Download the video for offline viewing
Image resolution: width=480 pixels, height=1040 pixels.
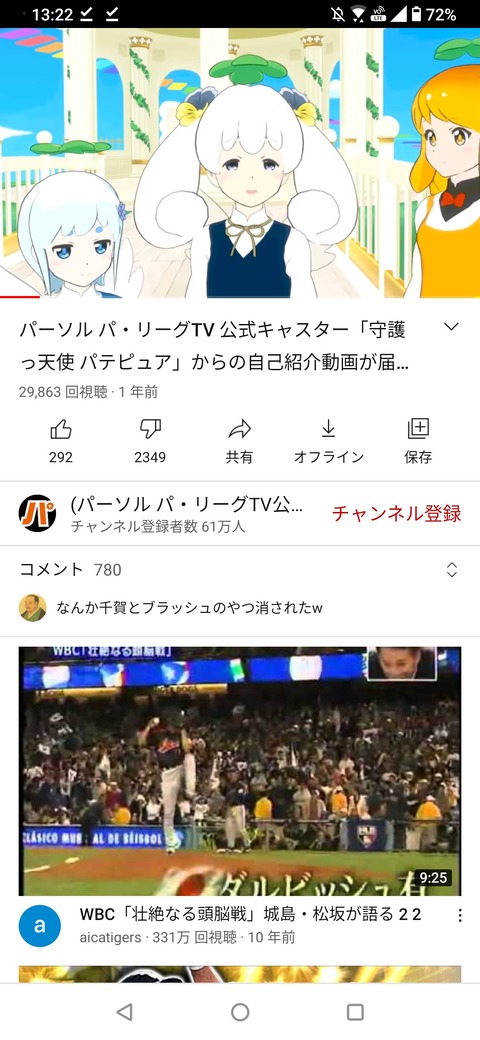pyautogui.click(x=328, y=440)
